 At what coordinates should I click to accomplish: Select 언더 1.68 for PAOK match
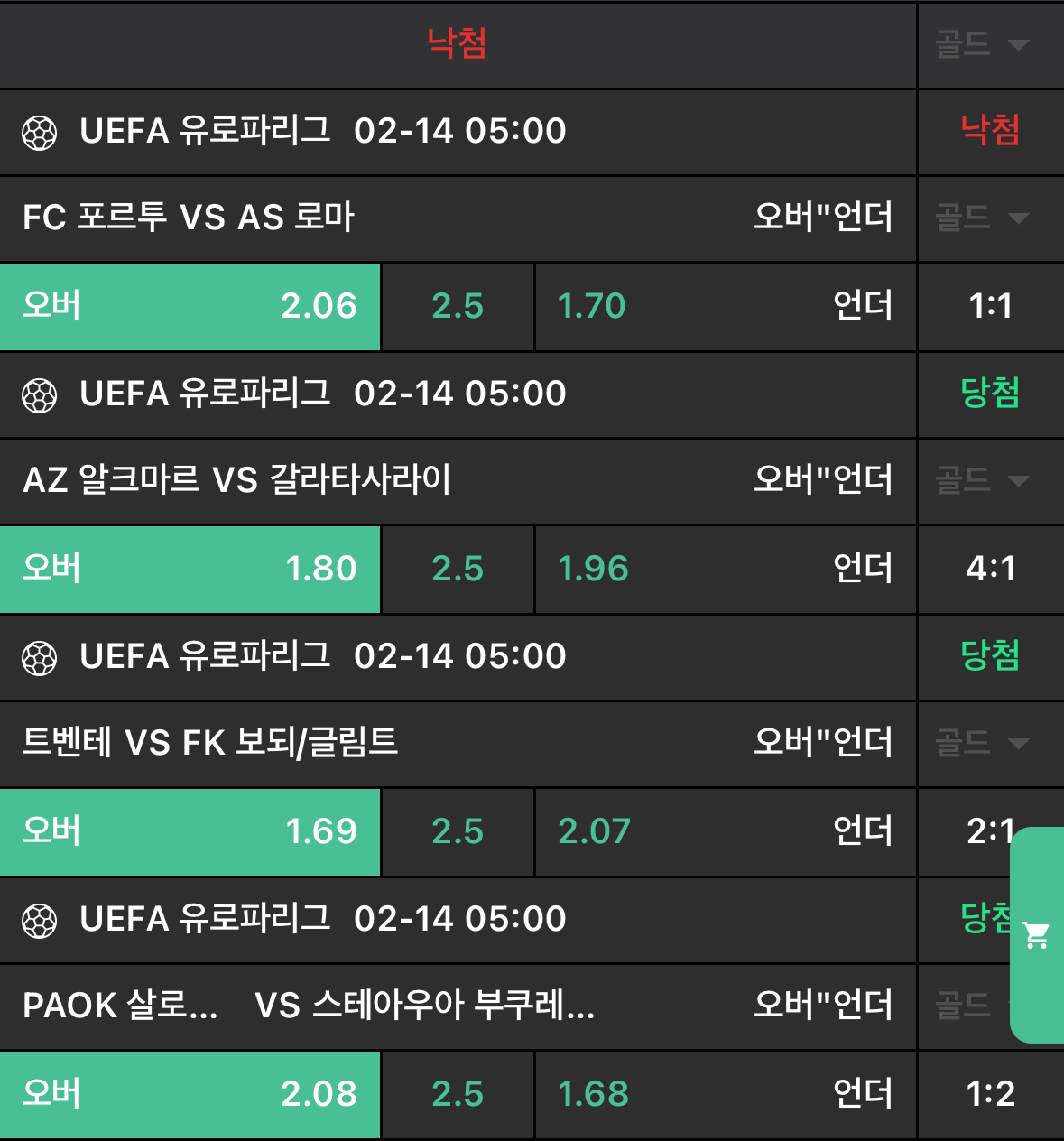[726, 1094]
